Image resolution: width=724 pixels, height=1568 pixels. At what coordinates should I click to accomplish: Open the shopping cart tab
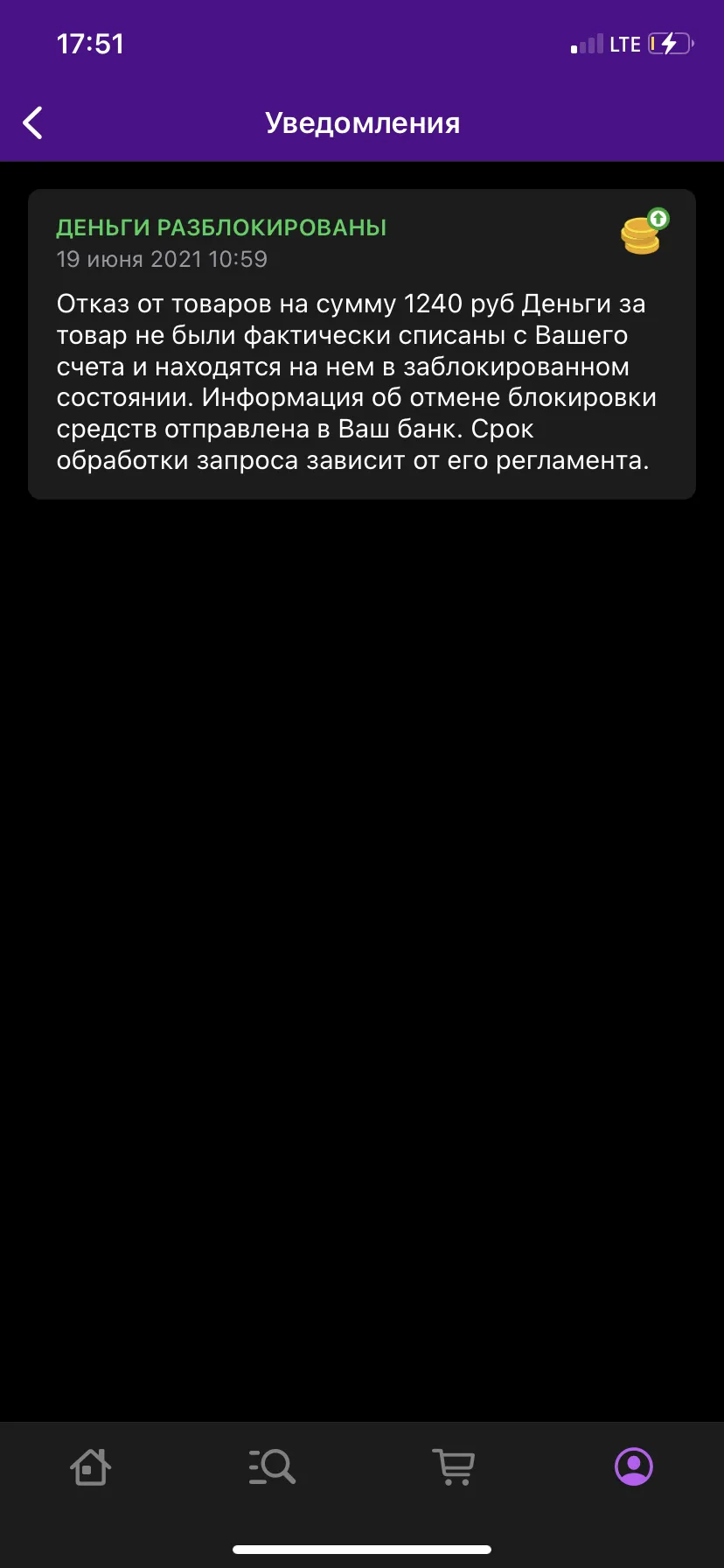pyautogui.click(x=454, y=1466)
